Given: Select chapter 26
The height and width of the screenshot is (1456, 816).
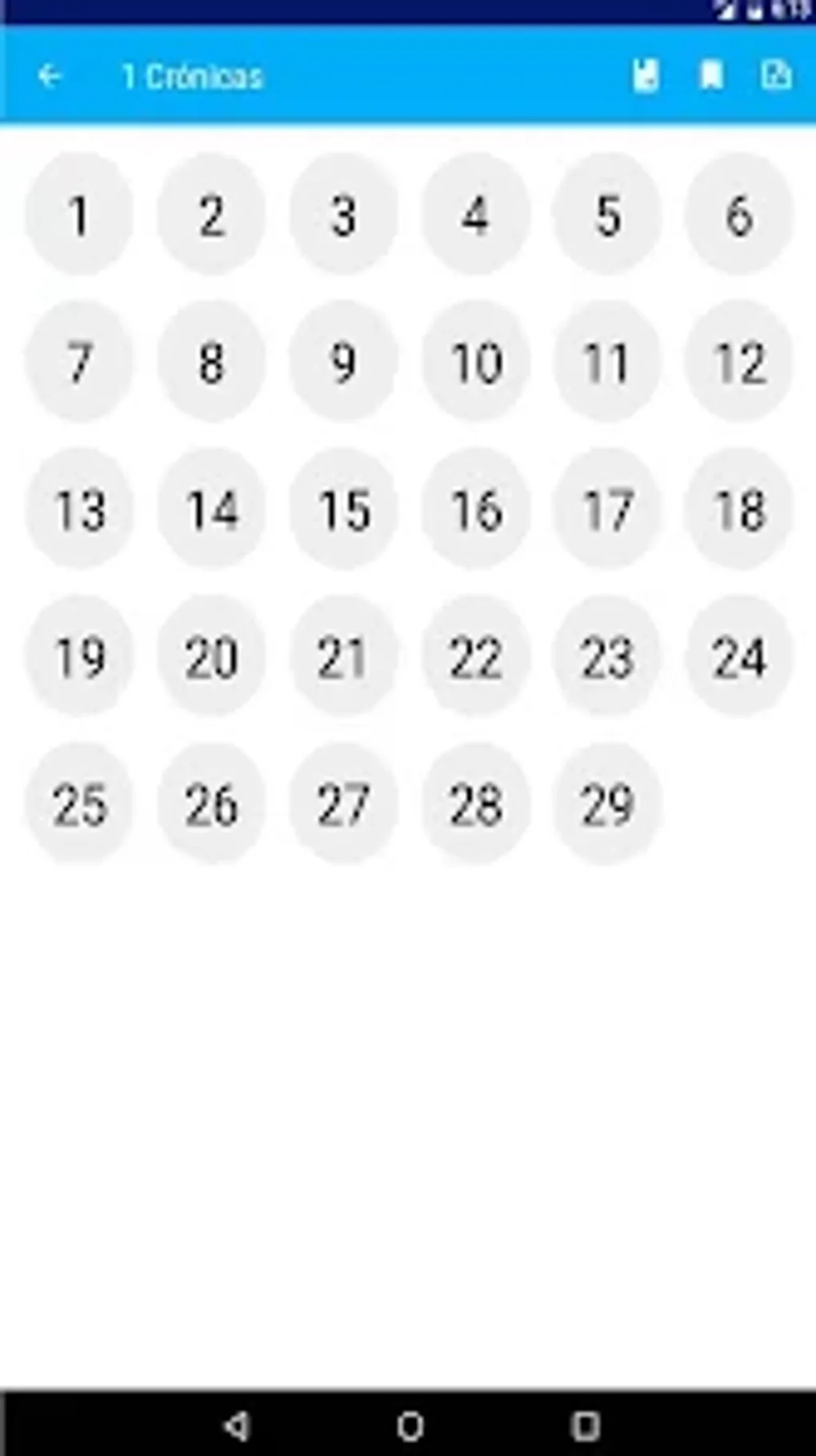Looking at the screenshot, I should (x=211, y=804).
